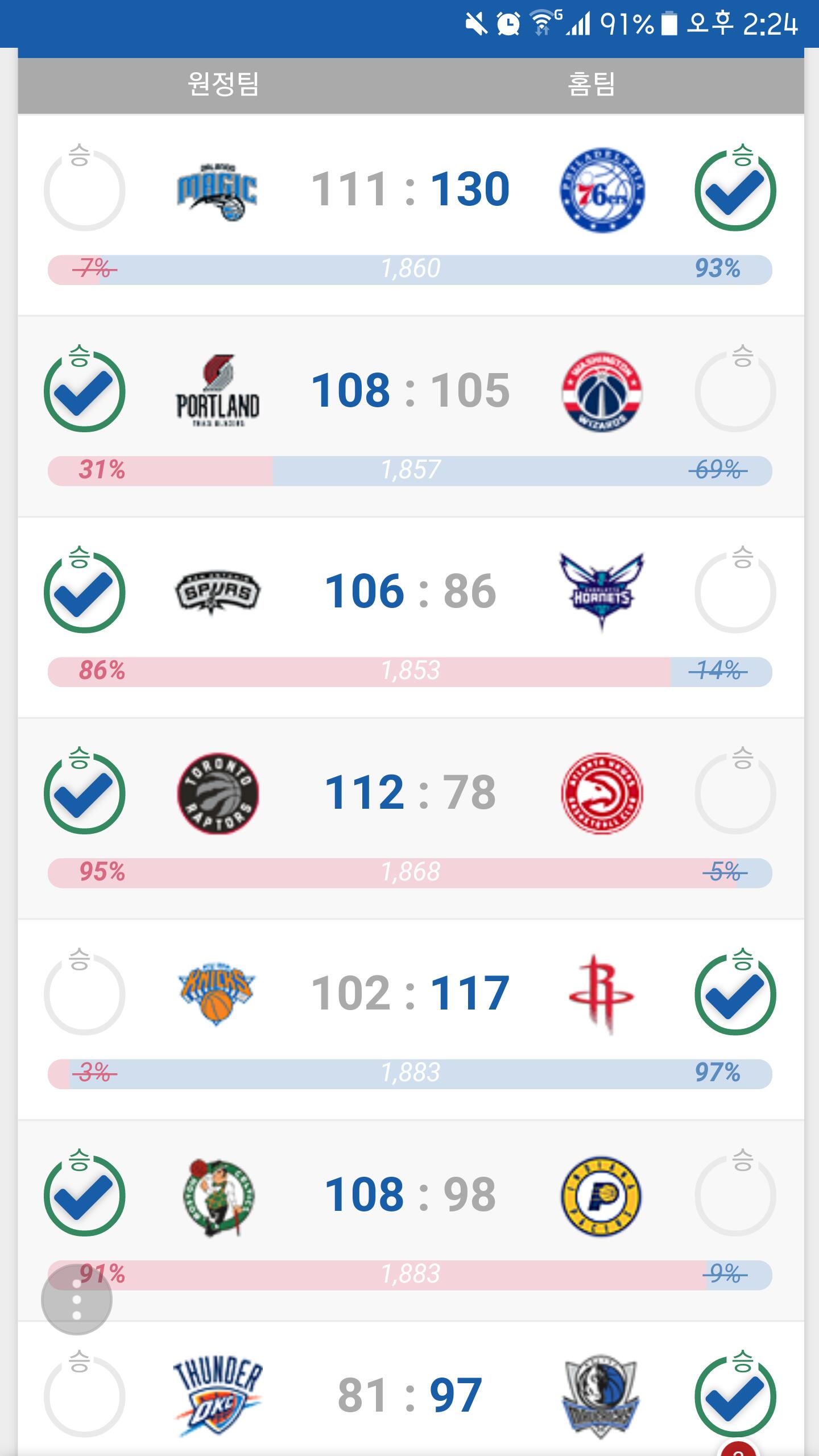819x1456 pixels.
Task: Tap Toronto Raptors win checkmark
Action: [84, 793]
